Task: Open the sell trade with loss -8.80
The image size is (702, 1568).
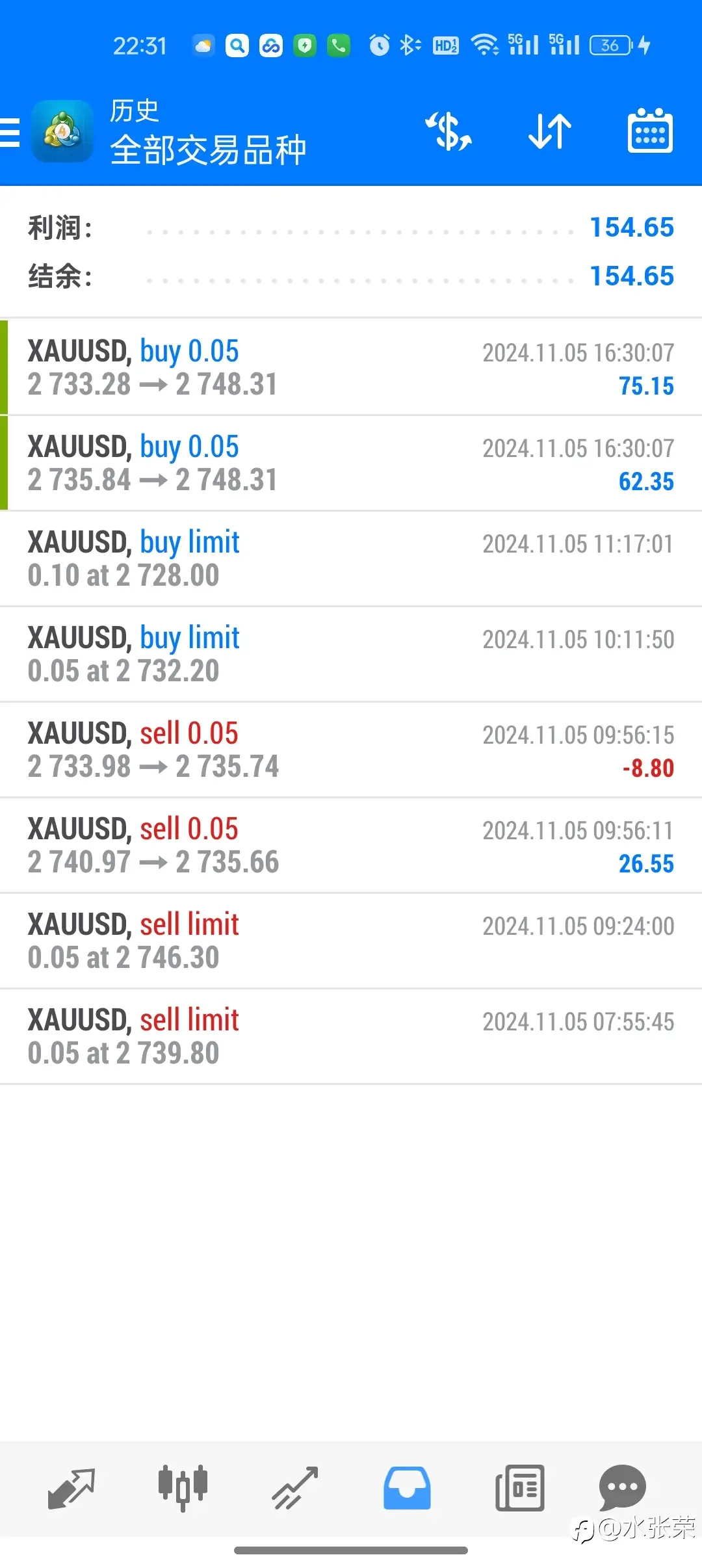Action: pos(351,750)
